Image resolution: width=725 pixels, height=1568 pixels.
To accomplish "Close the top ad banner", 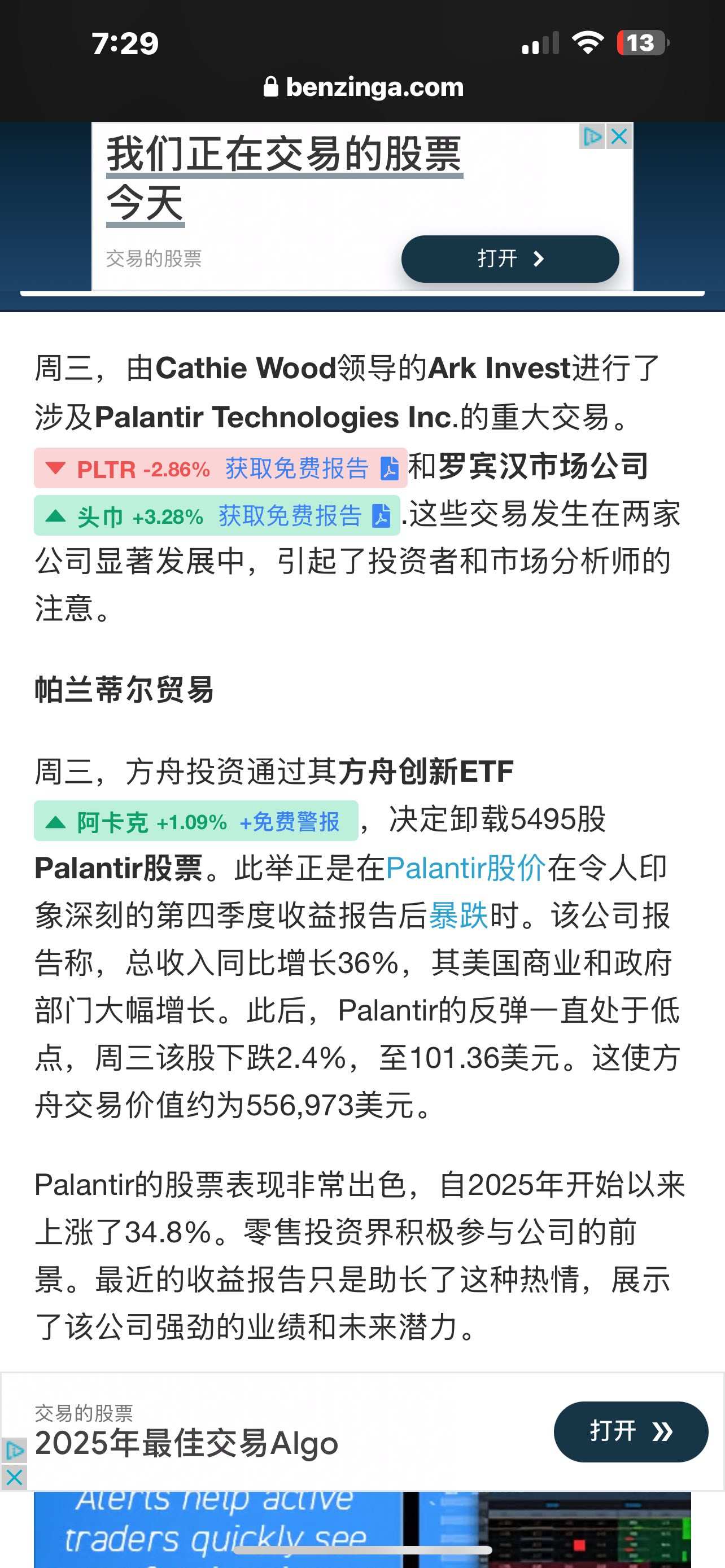I will point(619,137).
